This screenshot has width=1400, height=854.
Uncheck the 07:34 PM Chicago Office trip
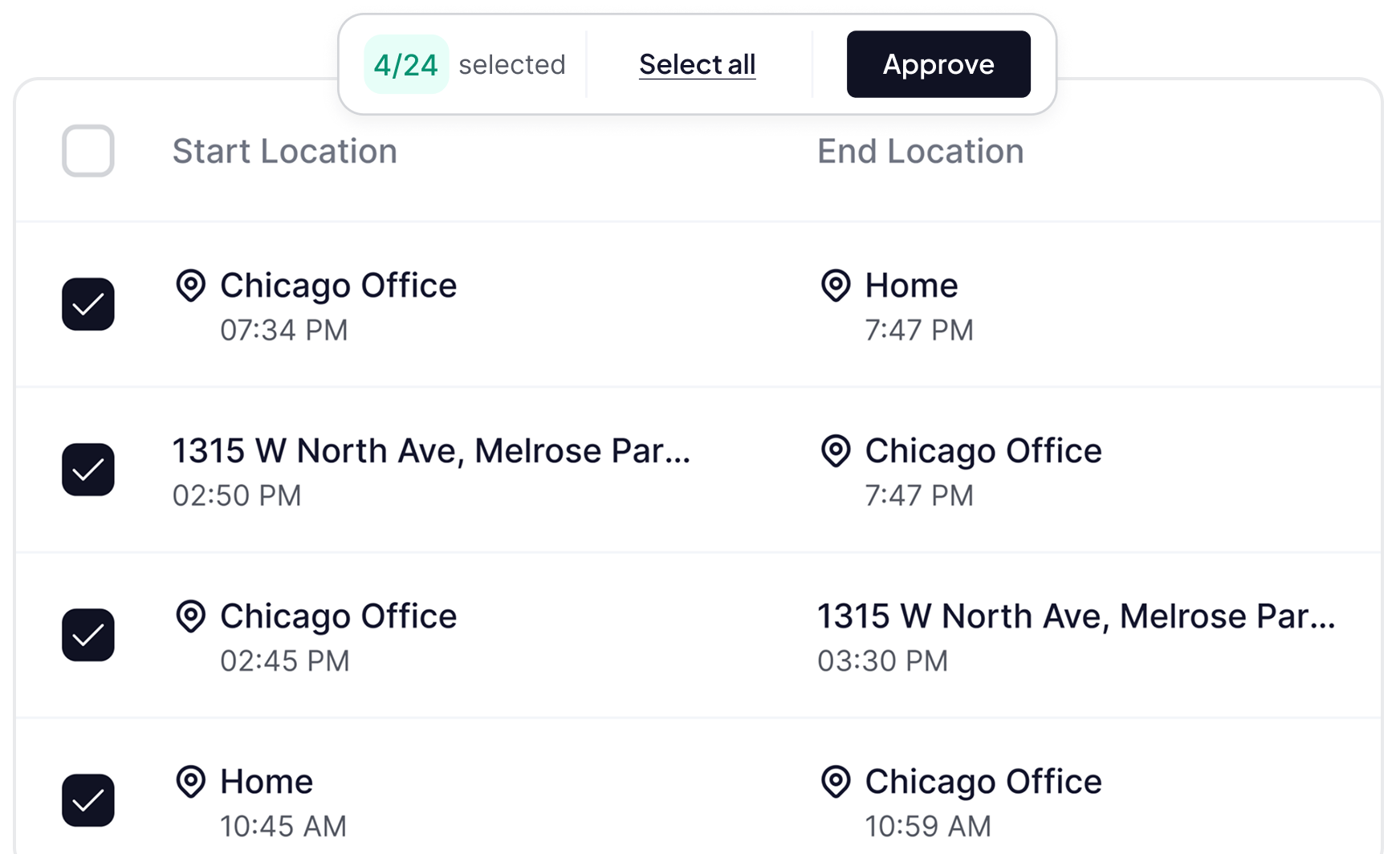(x=88, y=304)
